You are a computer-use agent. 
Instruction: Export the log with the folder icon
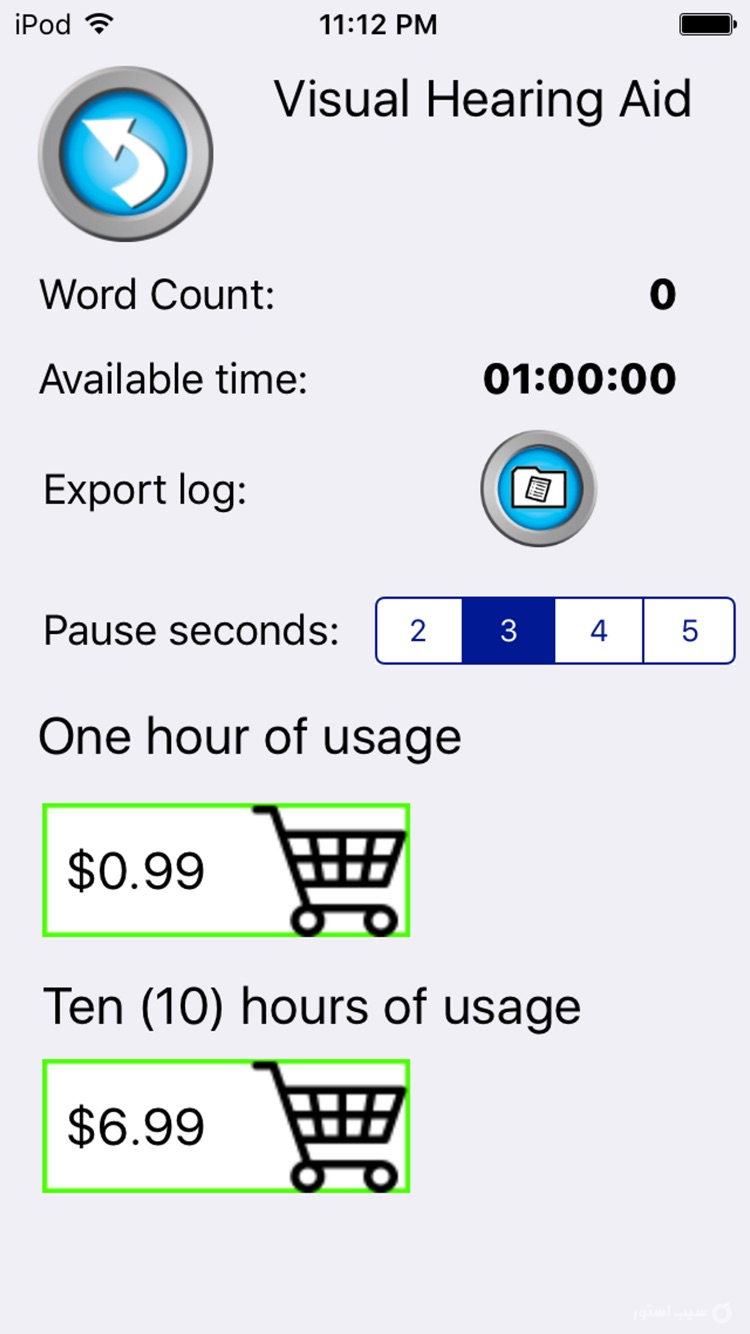pos(538,488)
